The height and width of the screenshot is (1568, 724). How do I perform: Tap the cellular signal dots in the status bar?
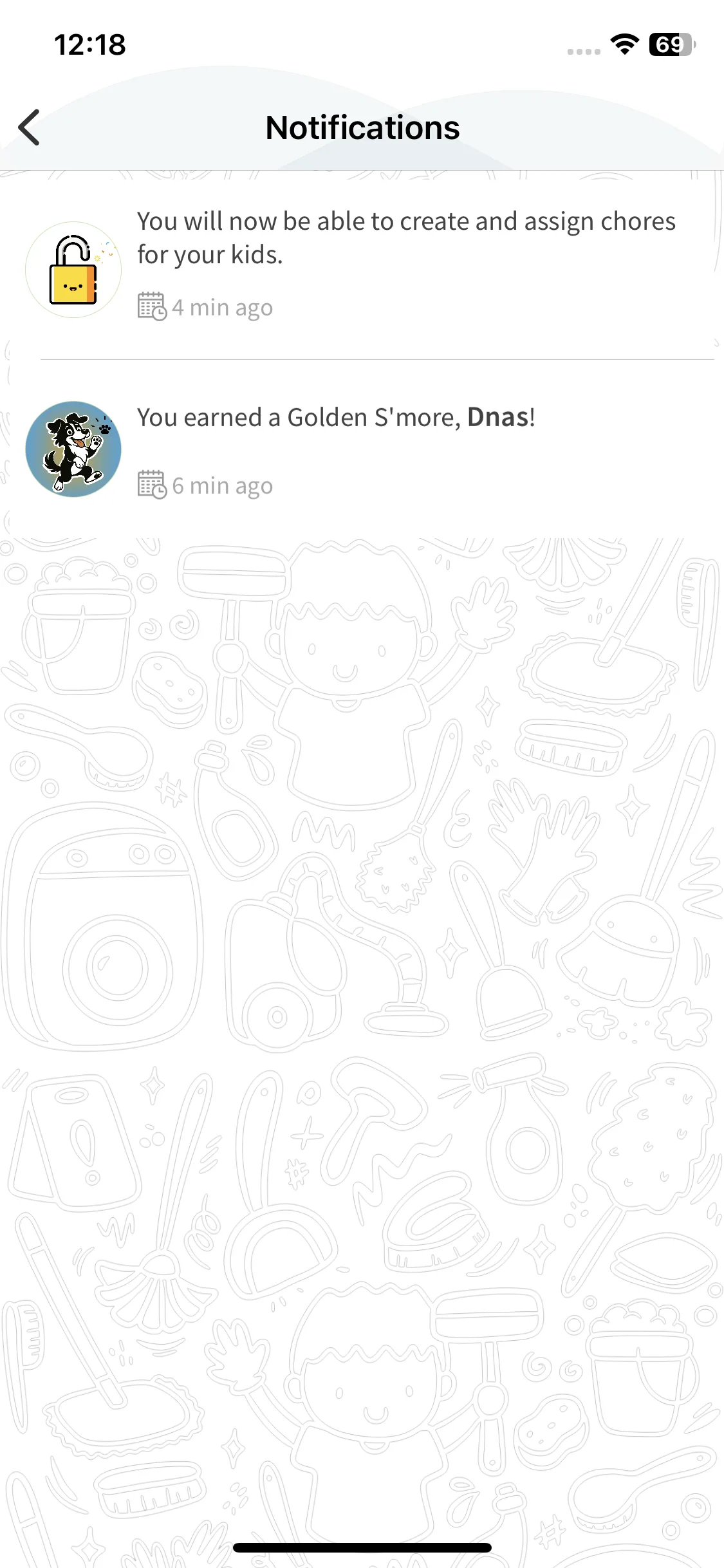click(x=582, y=49)
